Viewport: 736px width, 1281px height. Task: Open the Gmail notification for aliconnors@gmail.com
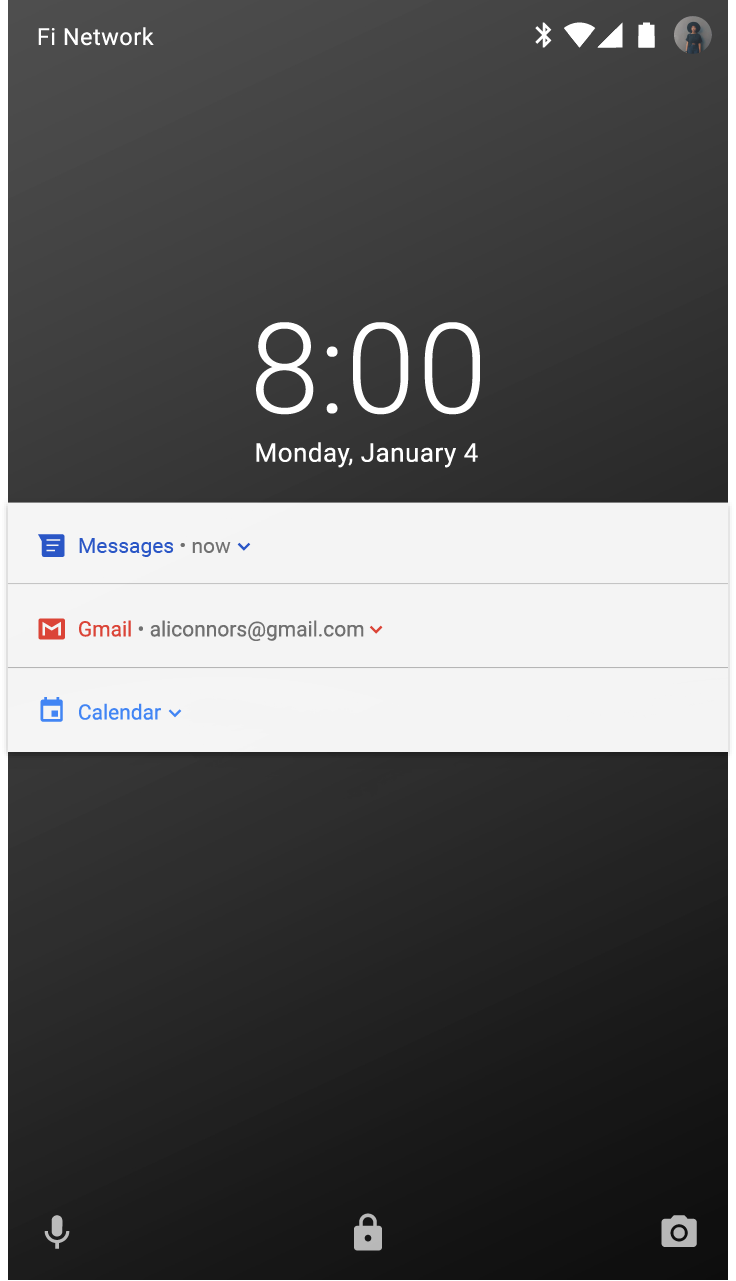pyautogui.click(x=368, y=626)
